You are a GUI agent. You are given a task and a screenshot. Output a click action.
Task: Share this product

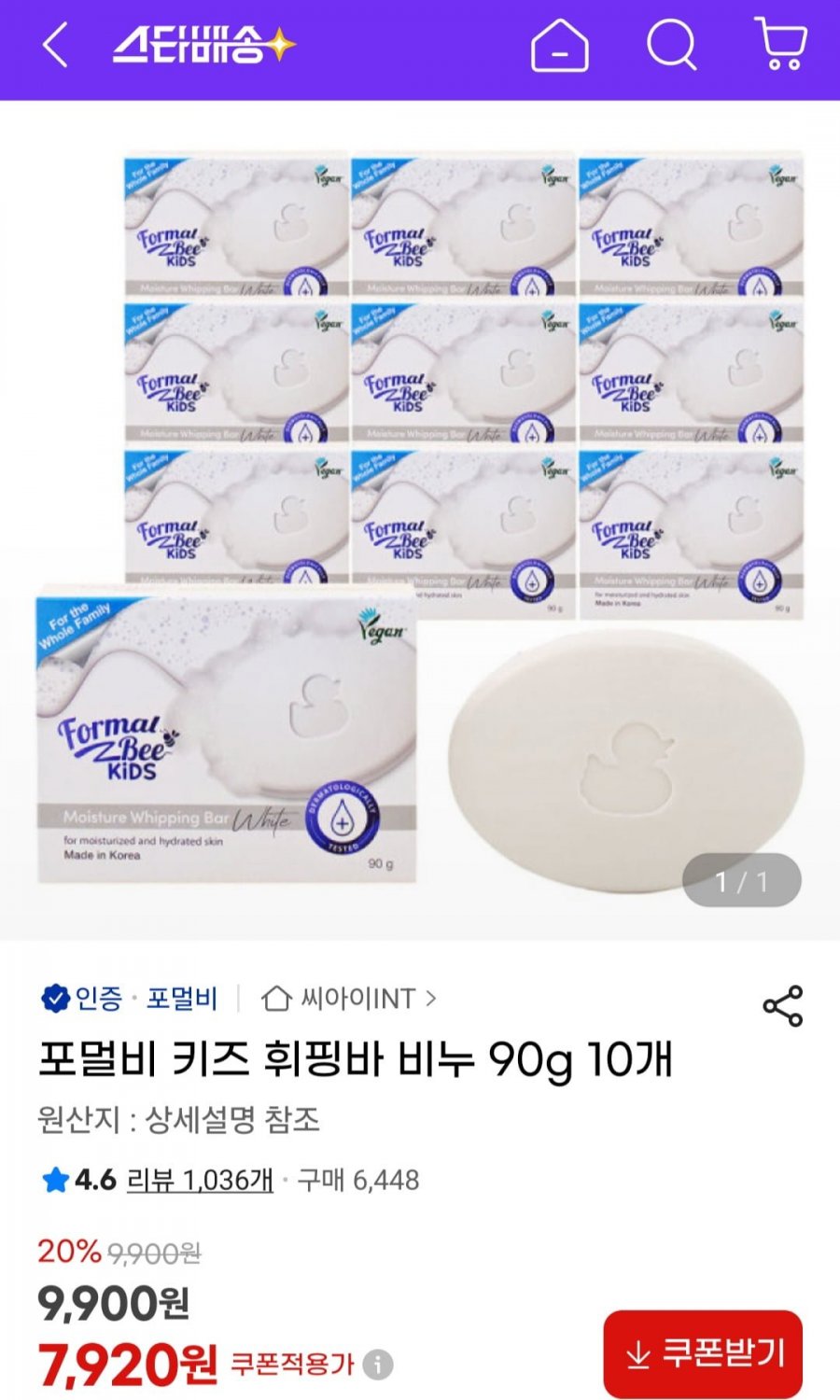click(x=782, y=1006)
